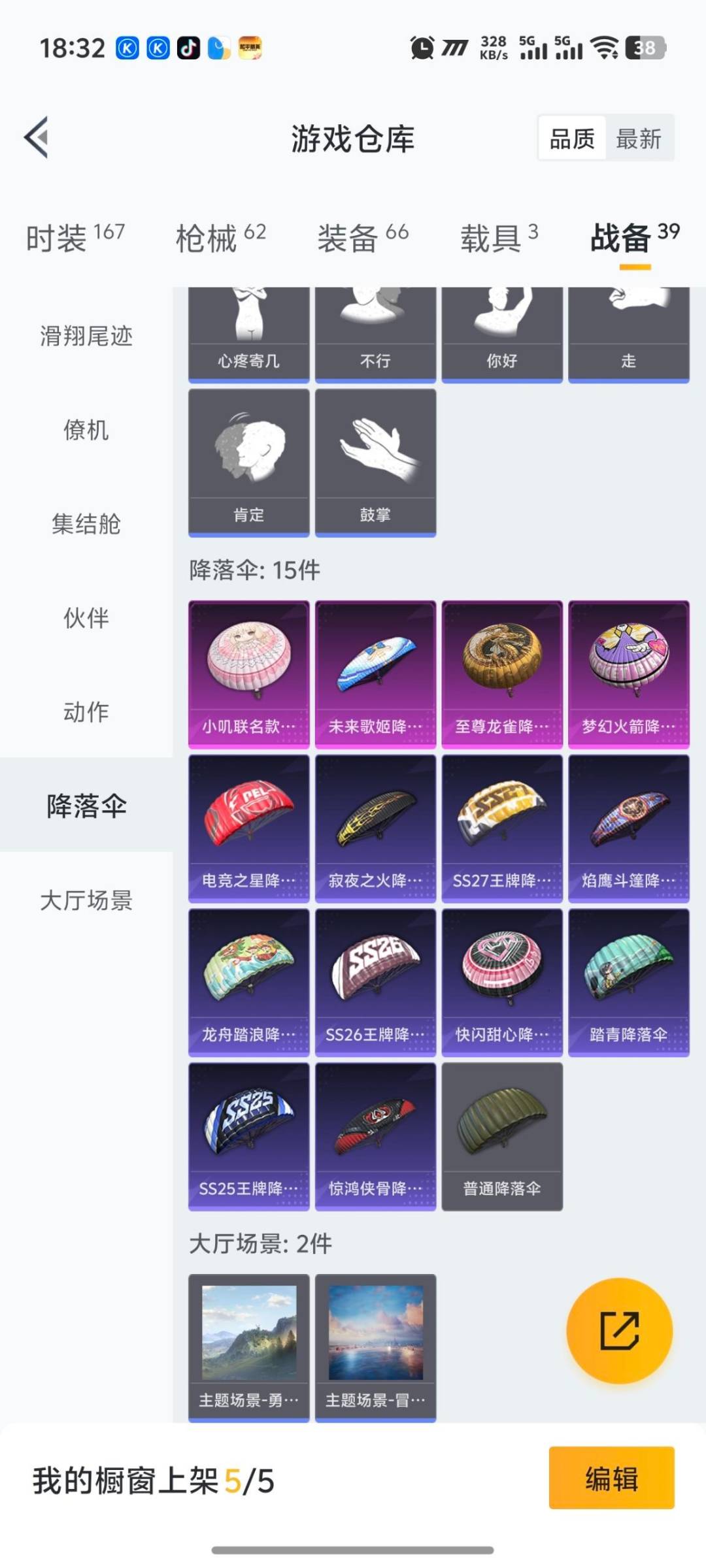
Task: Switch sorting to 最新 newest
Action: [639, 139]
